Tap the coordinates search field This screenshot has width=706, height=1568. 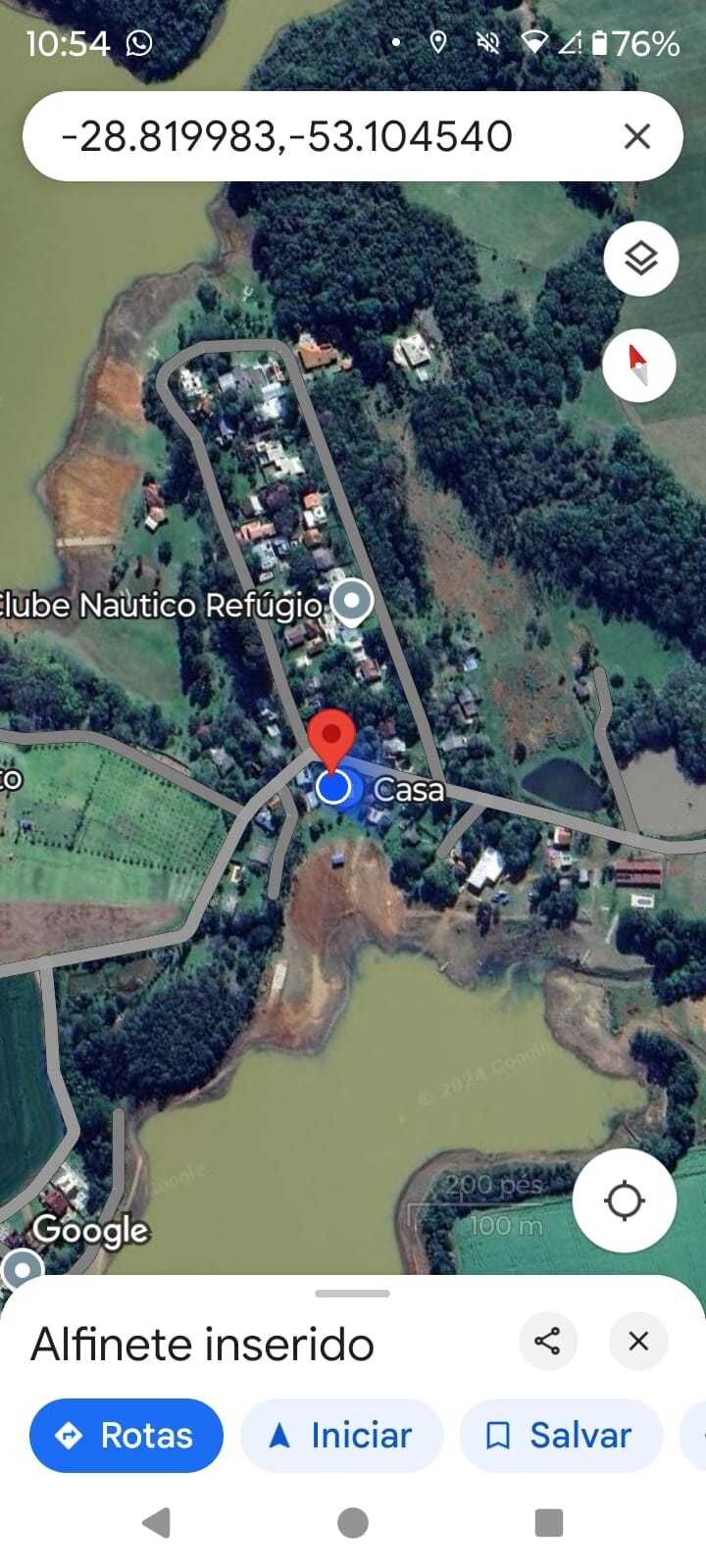click(x=294, y=136)
